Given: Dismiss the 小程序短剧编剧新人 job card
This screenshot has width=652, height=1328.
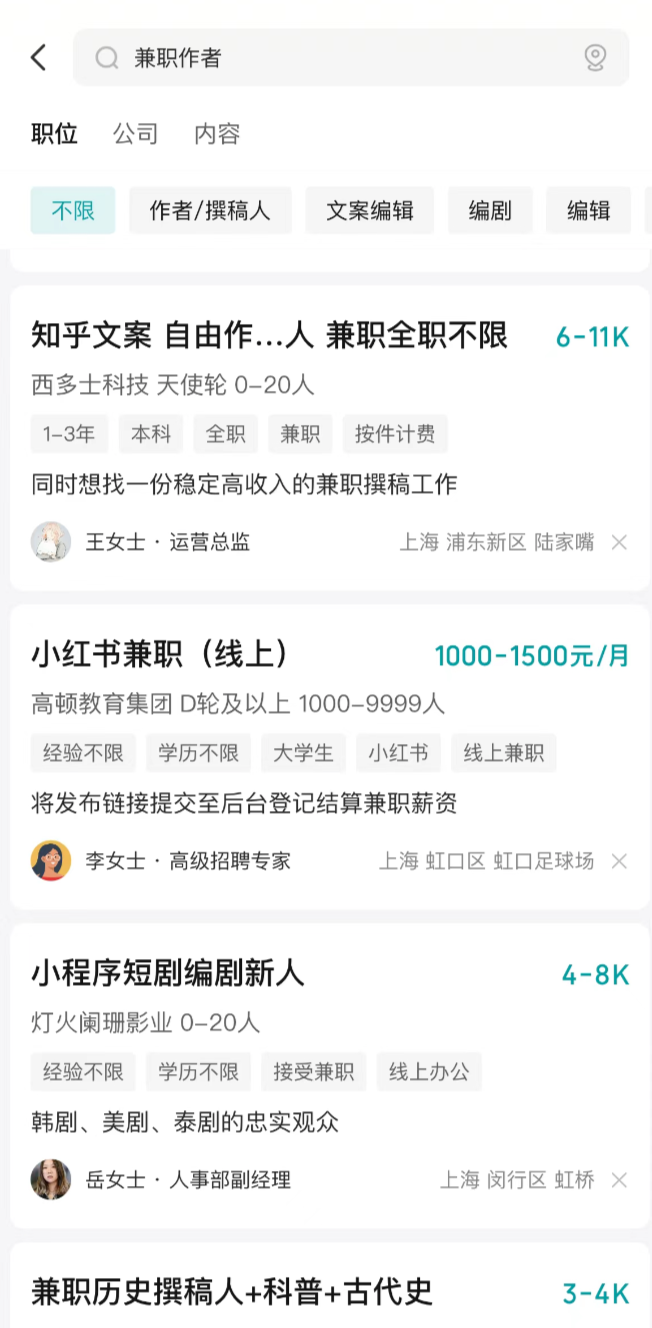Looking at the screenshot, I should tap(619, 1180).
